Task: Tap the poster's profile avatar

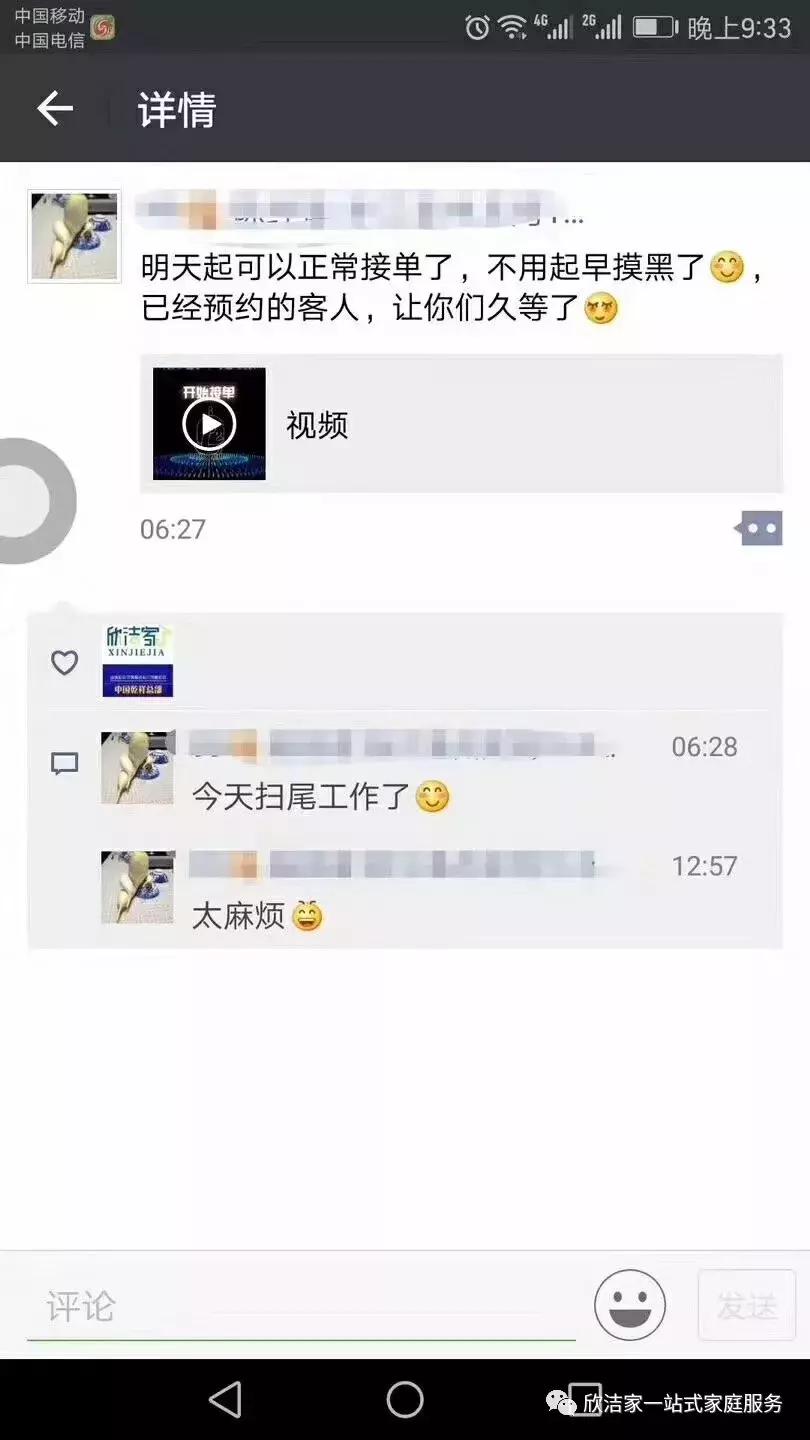Action: 73,237
